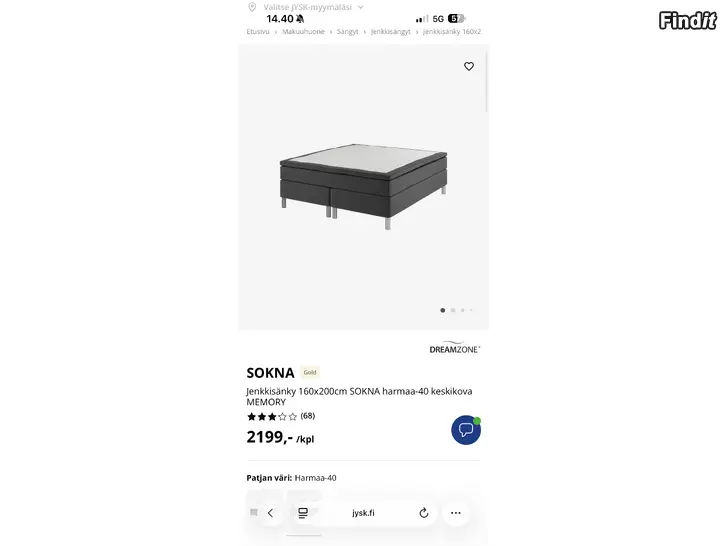The width and height of the screenshot is (728, 546).
Task: Tap the jysk.fi address bar
Action: tap(363, 513)
